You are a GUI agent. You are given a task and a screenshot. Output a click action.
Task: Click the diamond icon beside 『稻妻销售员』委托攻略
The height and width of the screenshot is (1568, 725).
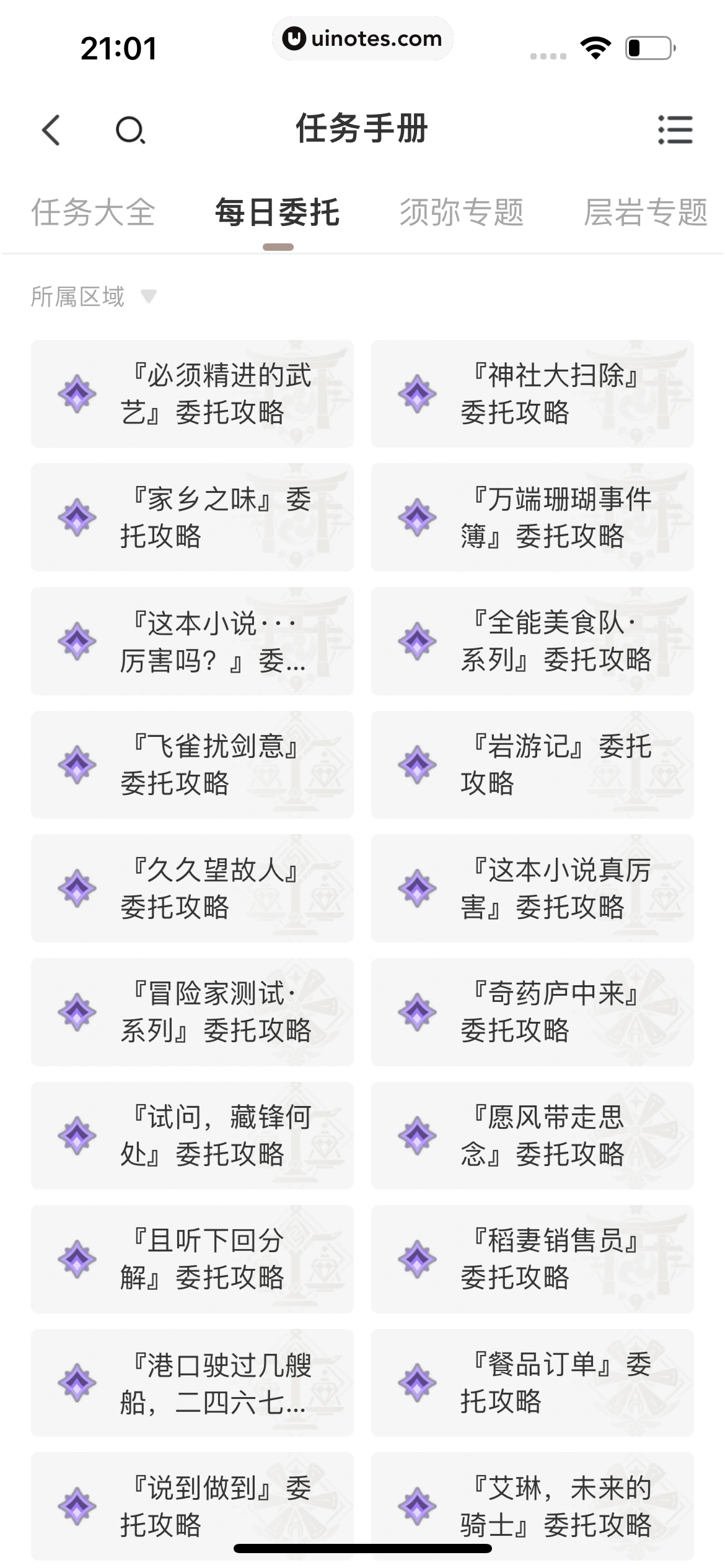[417, 1261]
